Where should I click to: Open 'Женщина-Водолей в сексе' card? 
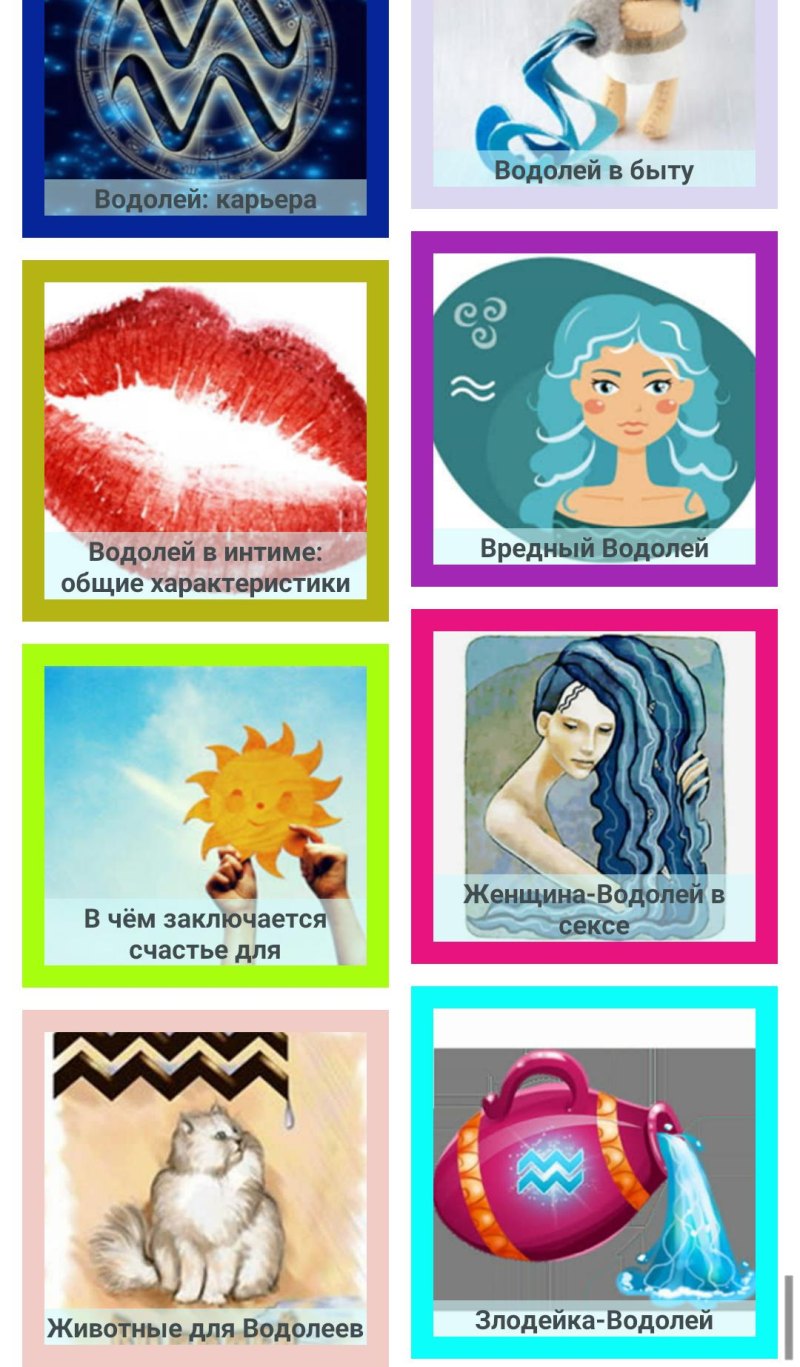click(594, 786)
